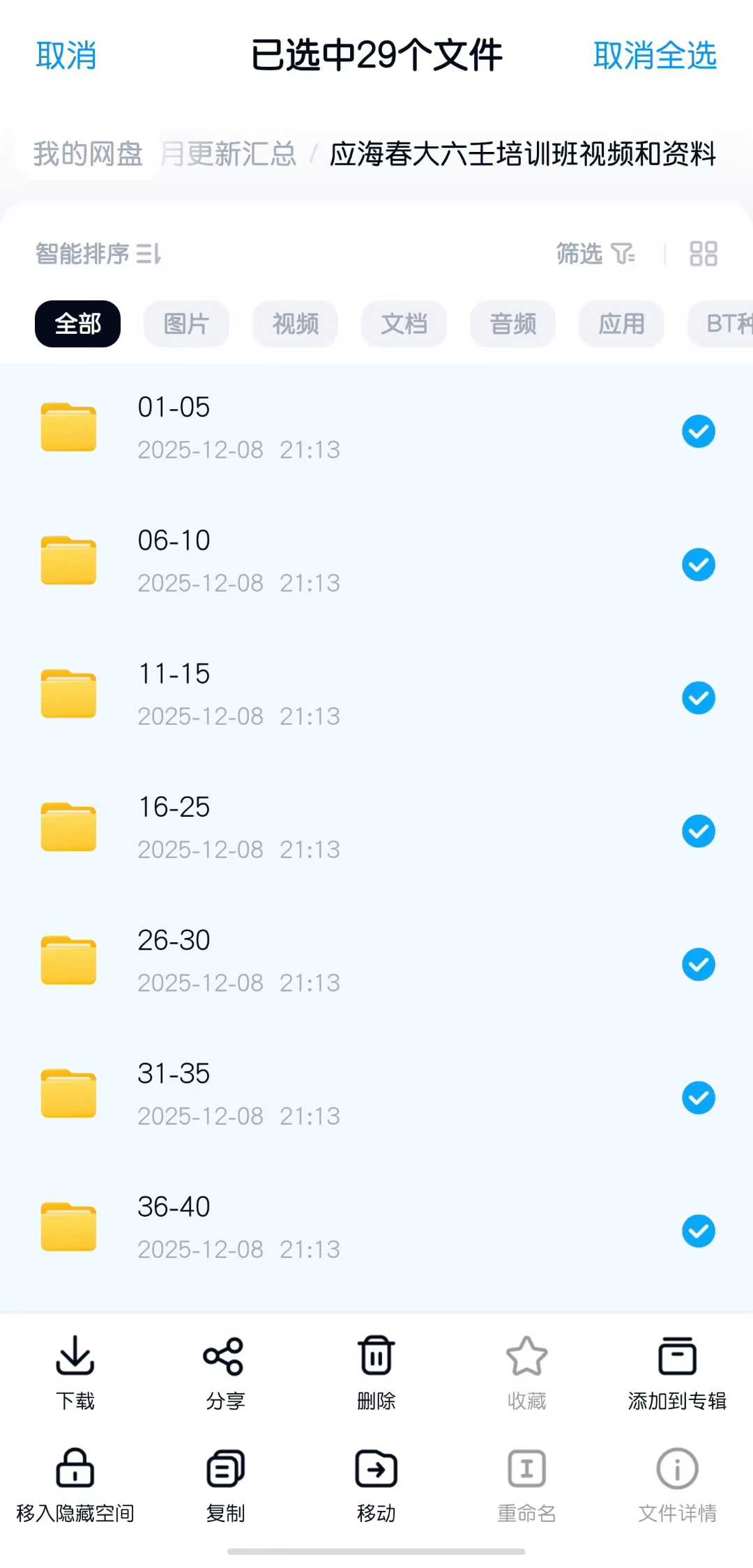
Task: Download the selected files
Action: pos(75,1370)
